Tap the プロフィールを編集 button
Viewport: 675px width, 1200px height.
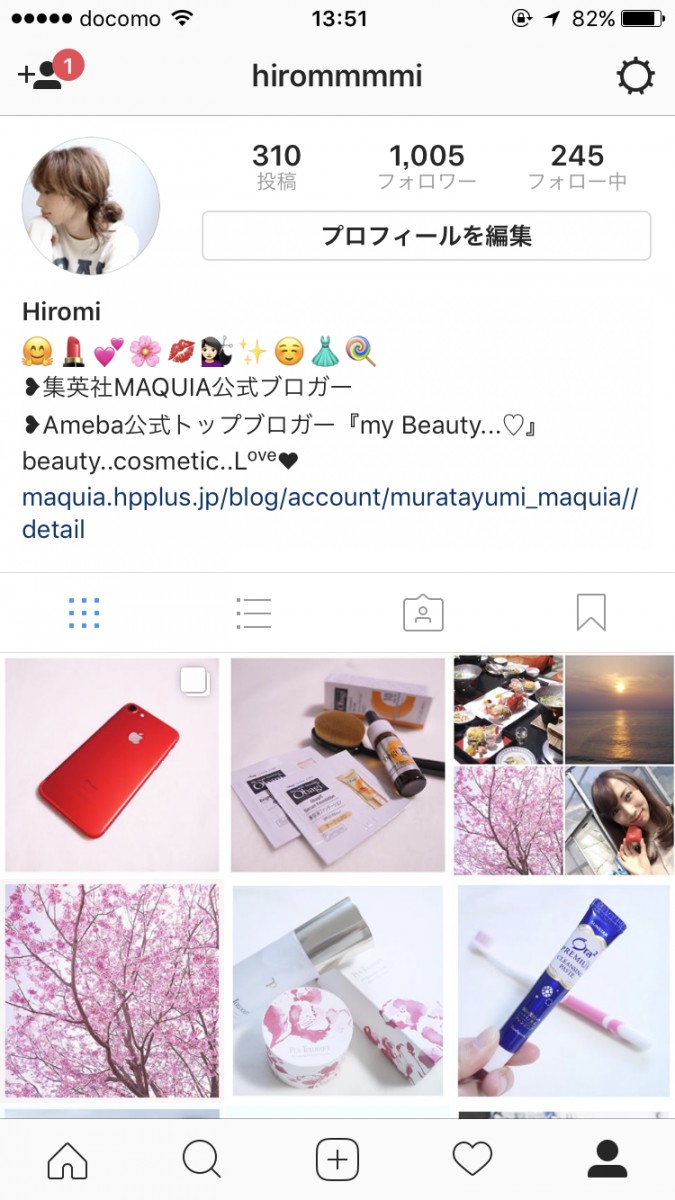click(426, 236)
